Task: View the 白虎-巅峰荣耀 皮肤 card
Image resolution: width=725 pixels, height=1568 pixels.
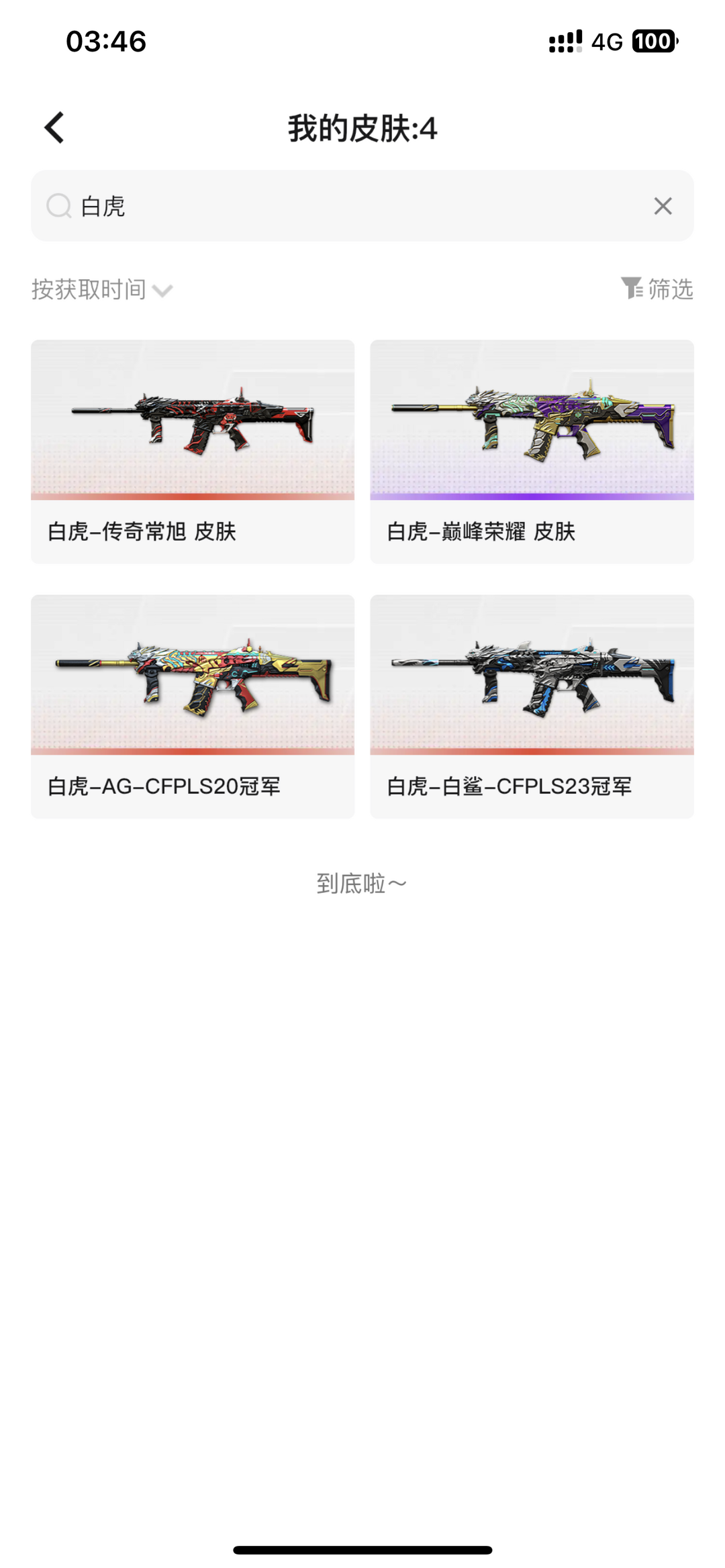Action: pos(532,451)
